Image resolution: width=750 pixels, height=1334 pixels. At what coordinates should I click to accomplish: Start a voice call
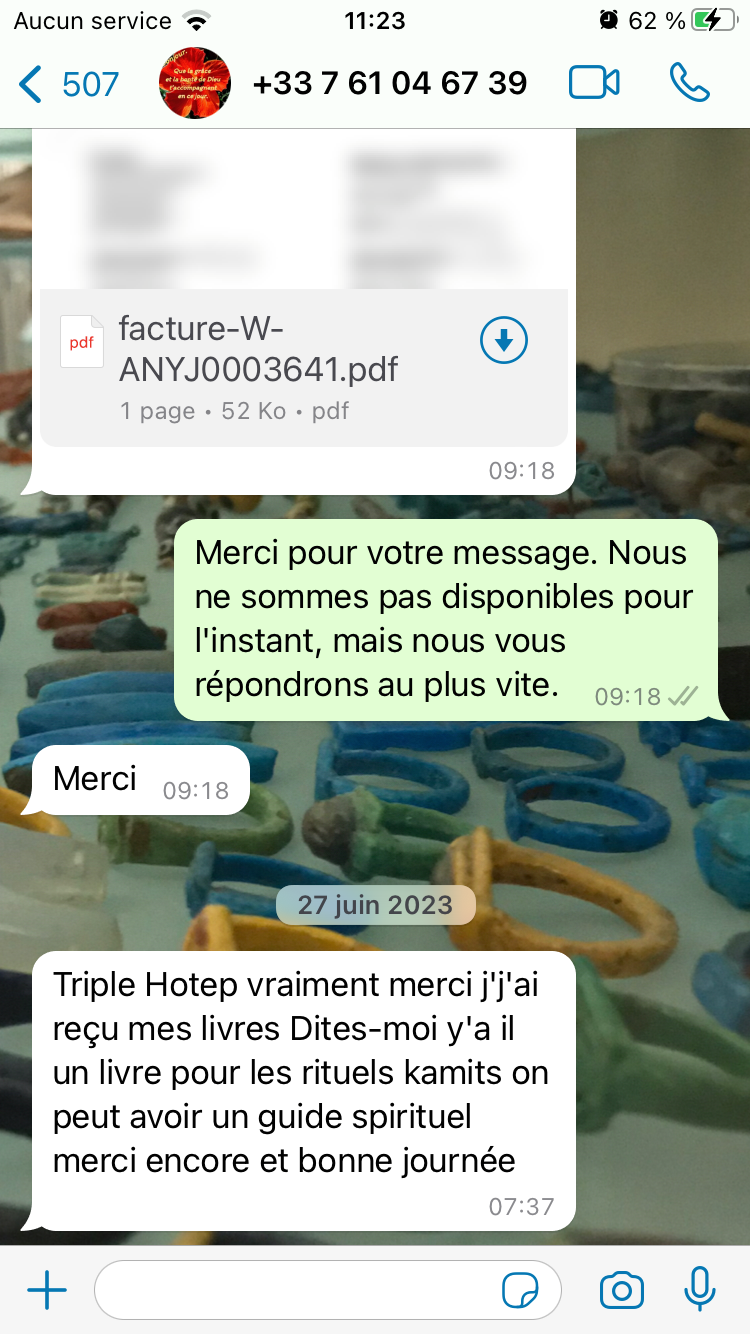click(x=690, y=84)
